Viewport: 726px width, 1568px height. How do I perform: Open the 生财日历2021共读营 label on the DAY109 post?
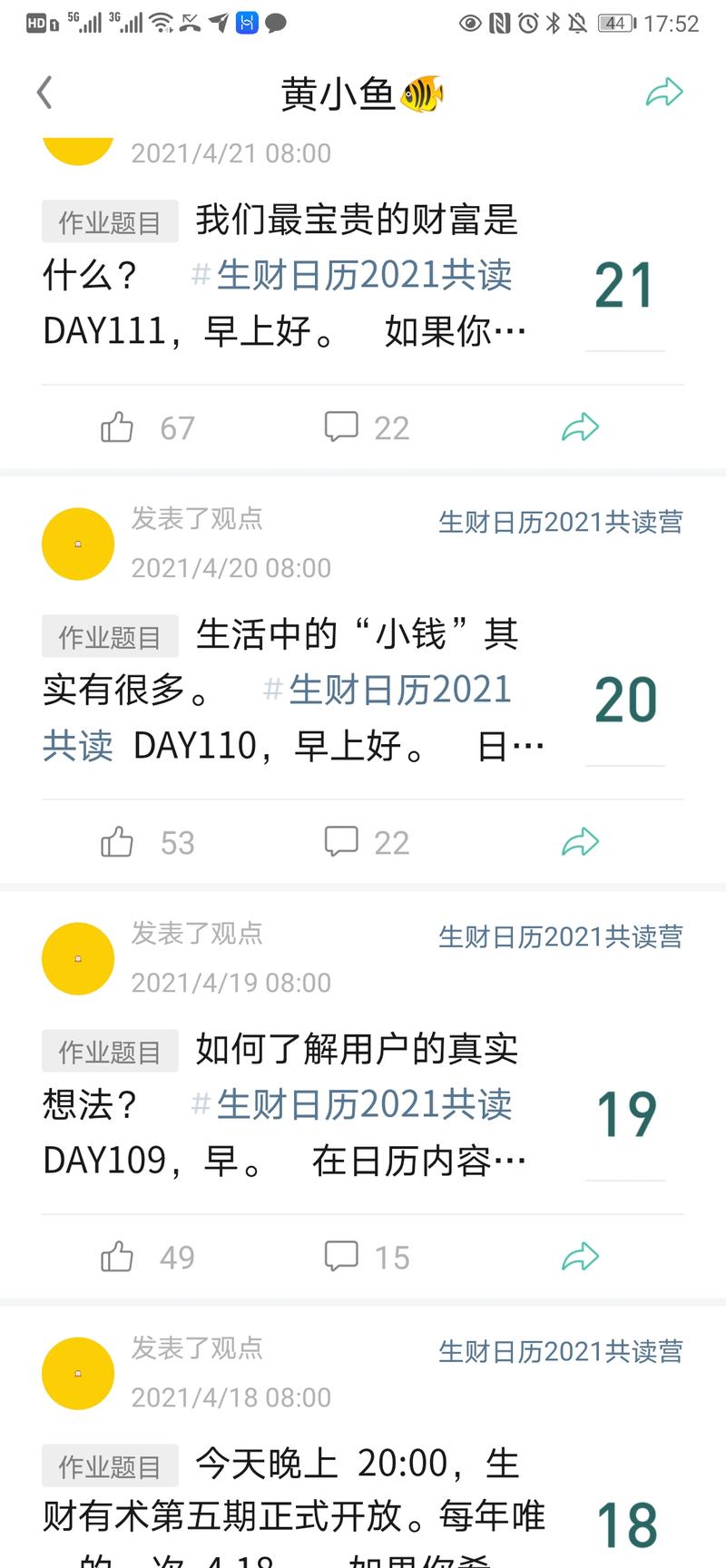(x=561, y=936)
